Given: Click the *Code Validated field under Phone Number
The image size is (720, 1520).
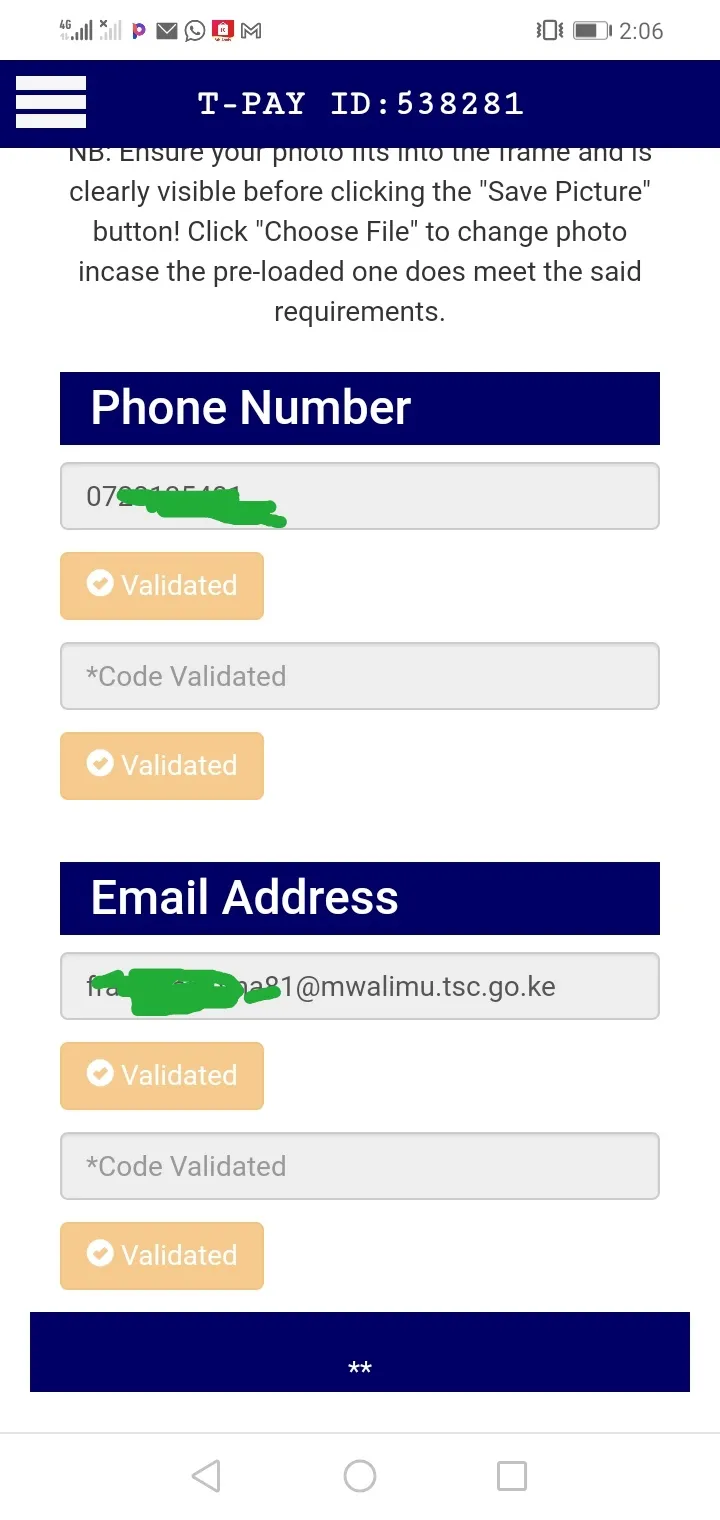Looking at the screenshot, I should (360, 676).
